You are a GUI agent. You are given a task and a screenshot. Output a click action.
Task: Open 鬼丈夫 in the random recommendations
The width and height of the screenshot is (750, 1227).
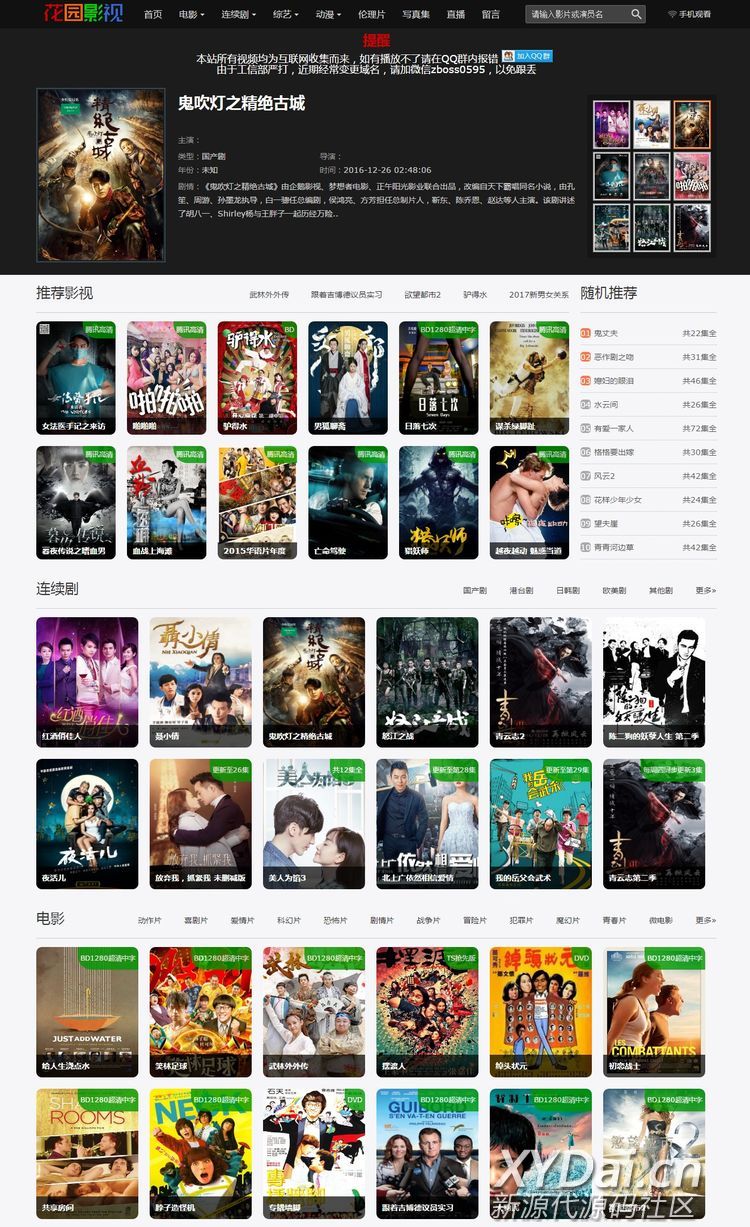pyautogui.click(x=607, y=333)
